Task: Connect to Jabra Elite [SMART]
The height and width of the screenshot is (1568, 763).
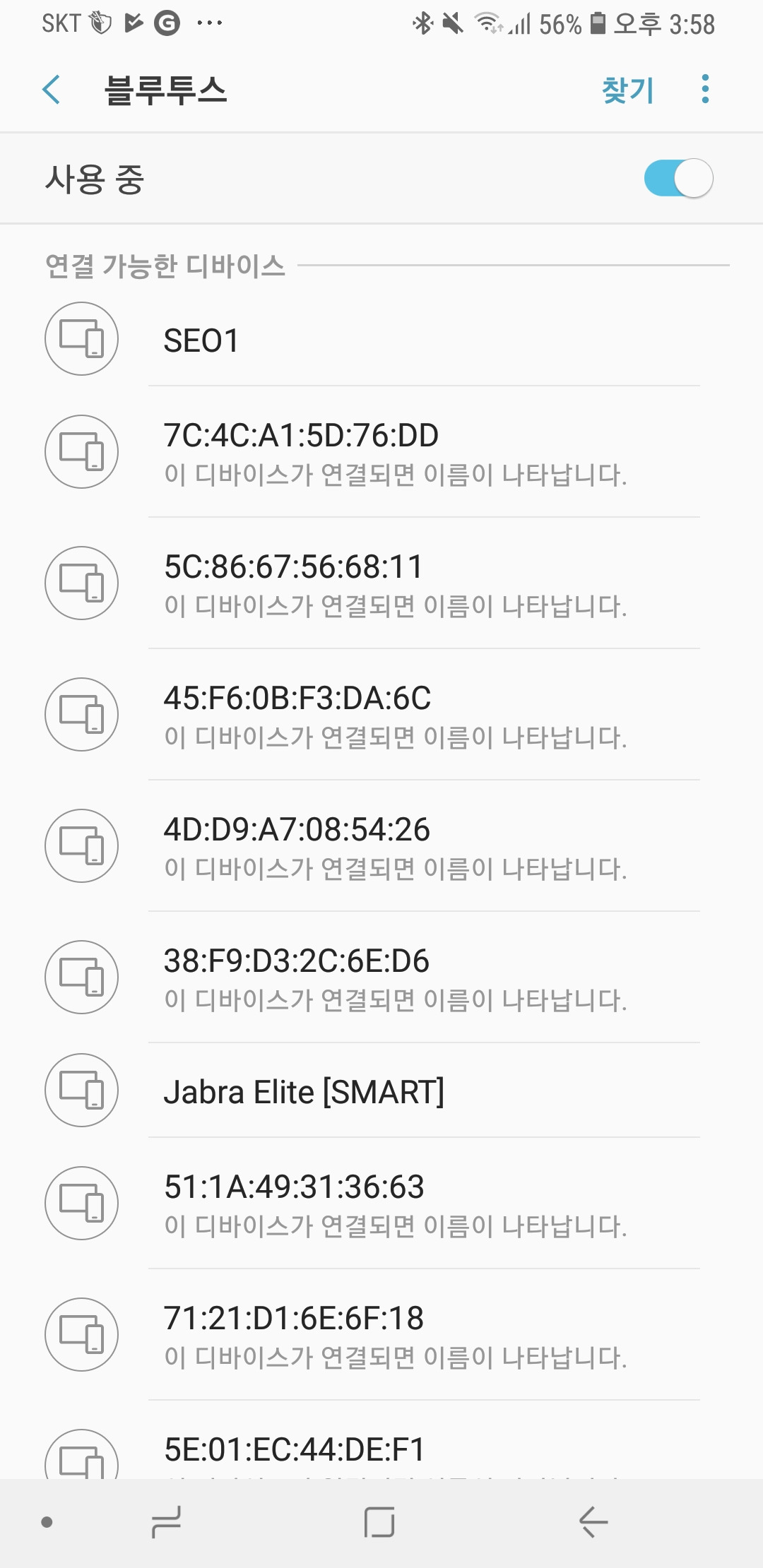Action: click(x=381, y=1091)
